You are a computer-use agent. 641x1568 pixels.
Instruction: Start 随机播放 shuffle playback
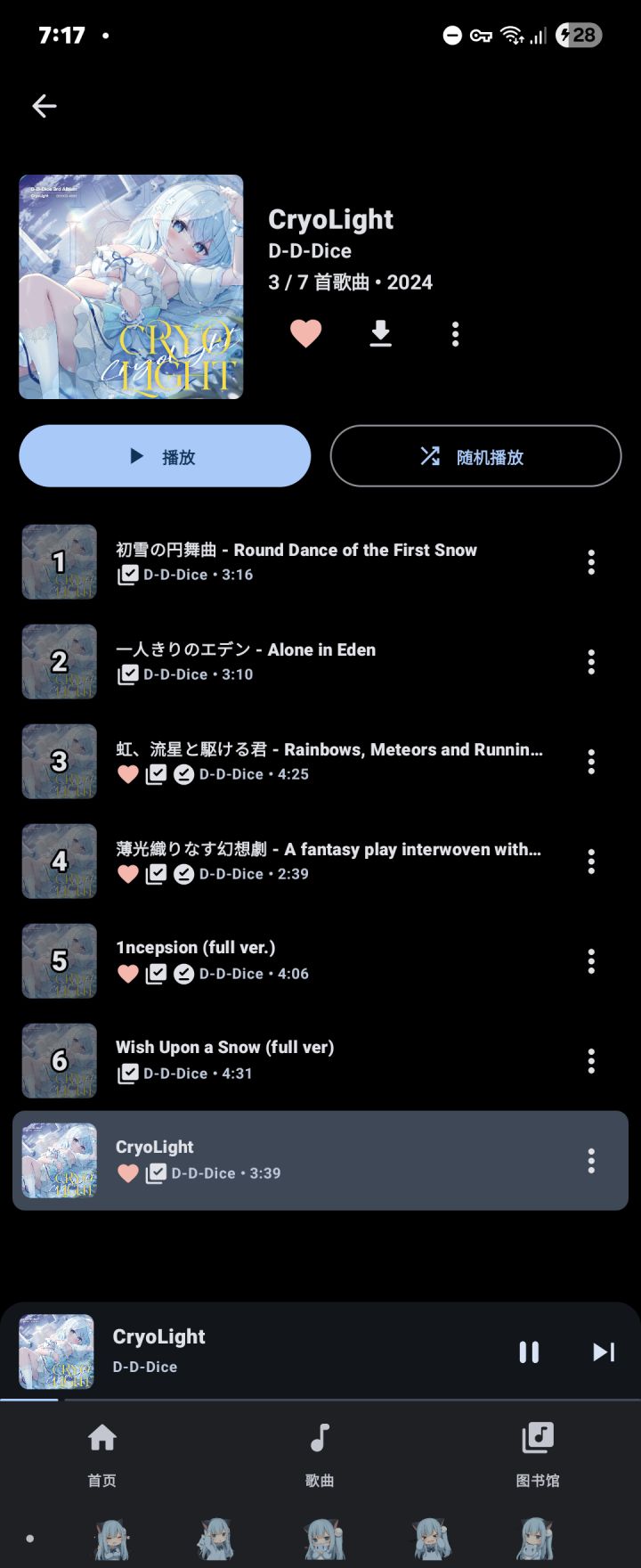475,456
